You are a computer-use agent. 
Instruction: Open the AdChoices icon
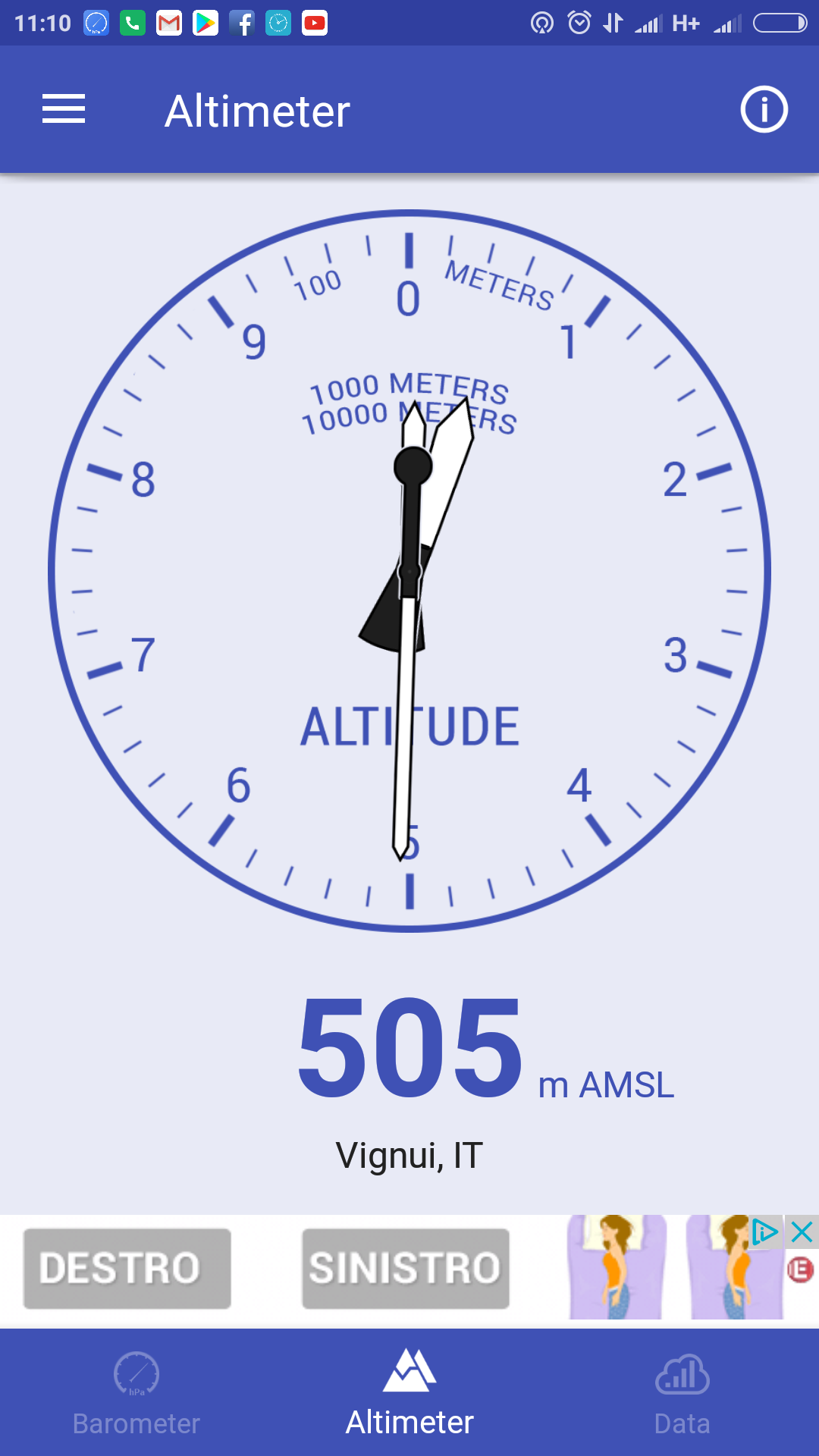point(764,1232)
